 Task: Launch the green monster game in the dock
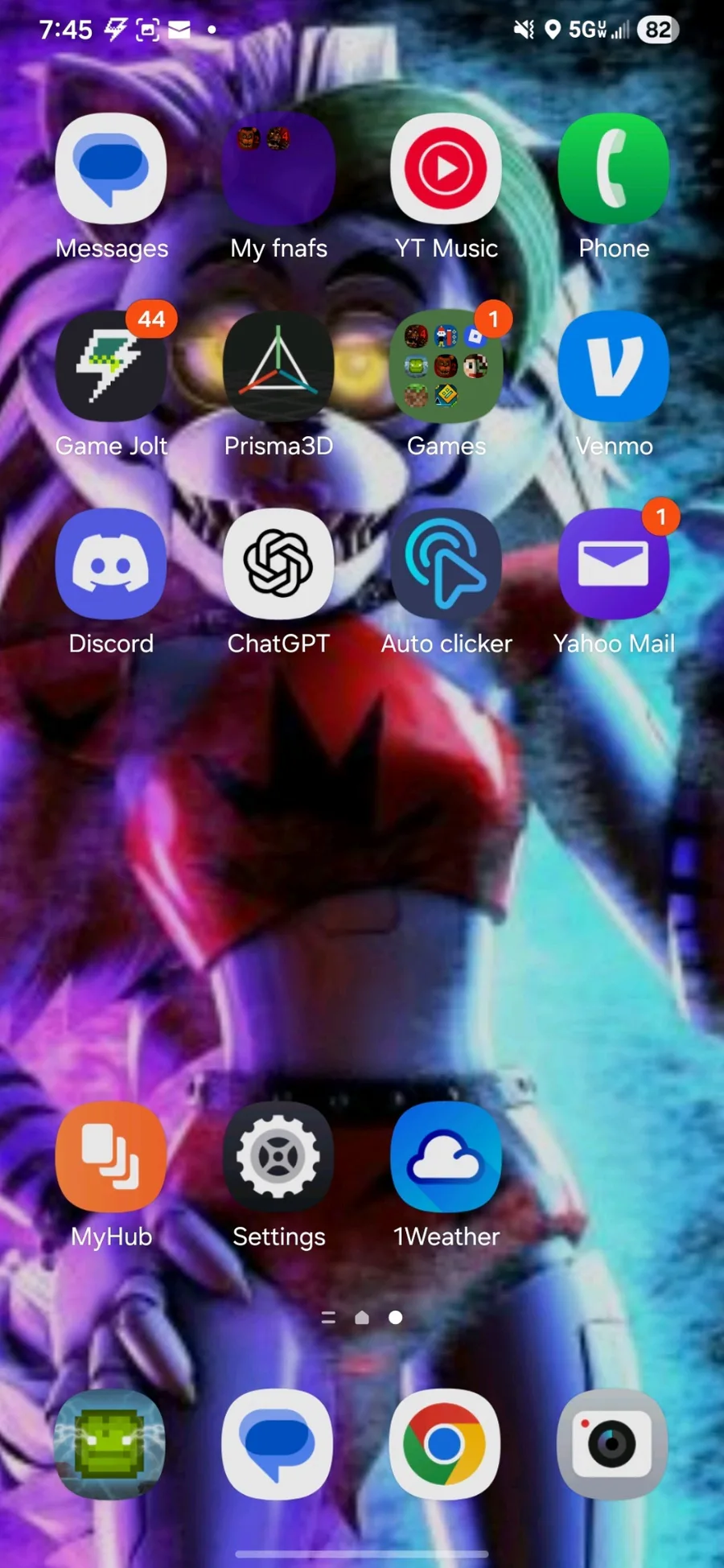coord(109,1444)
